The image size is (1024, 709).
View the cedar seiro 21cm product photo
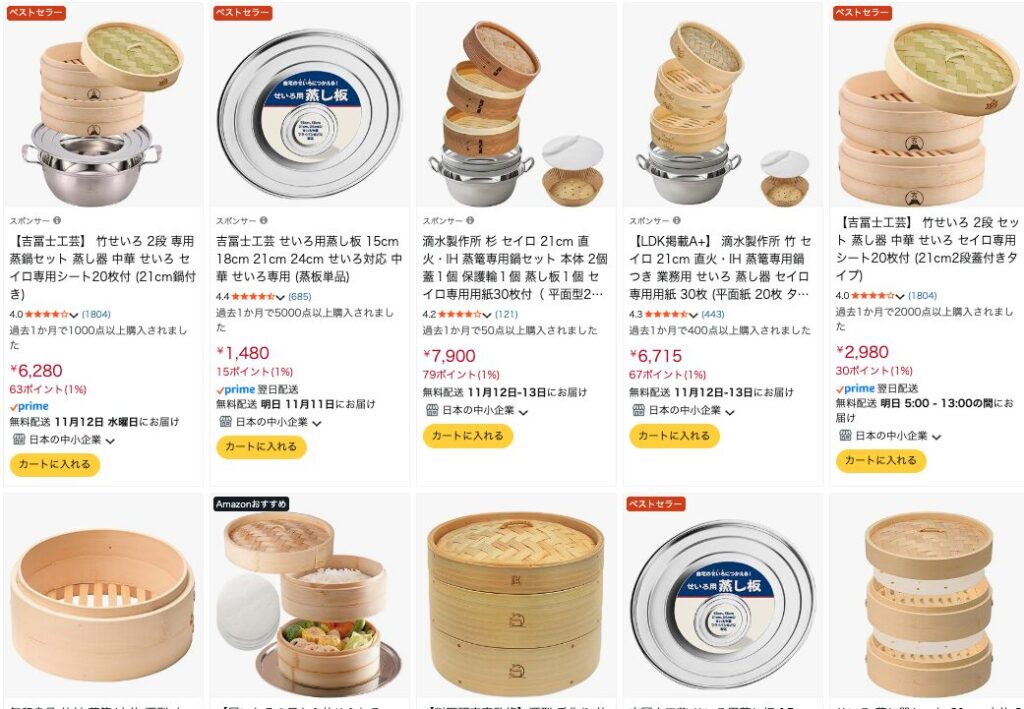516,105
